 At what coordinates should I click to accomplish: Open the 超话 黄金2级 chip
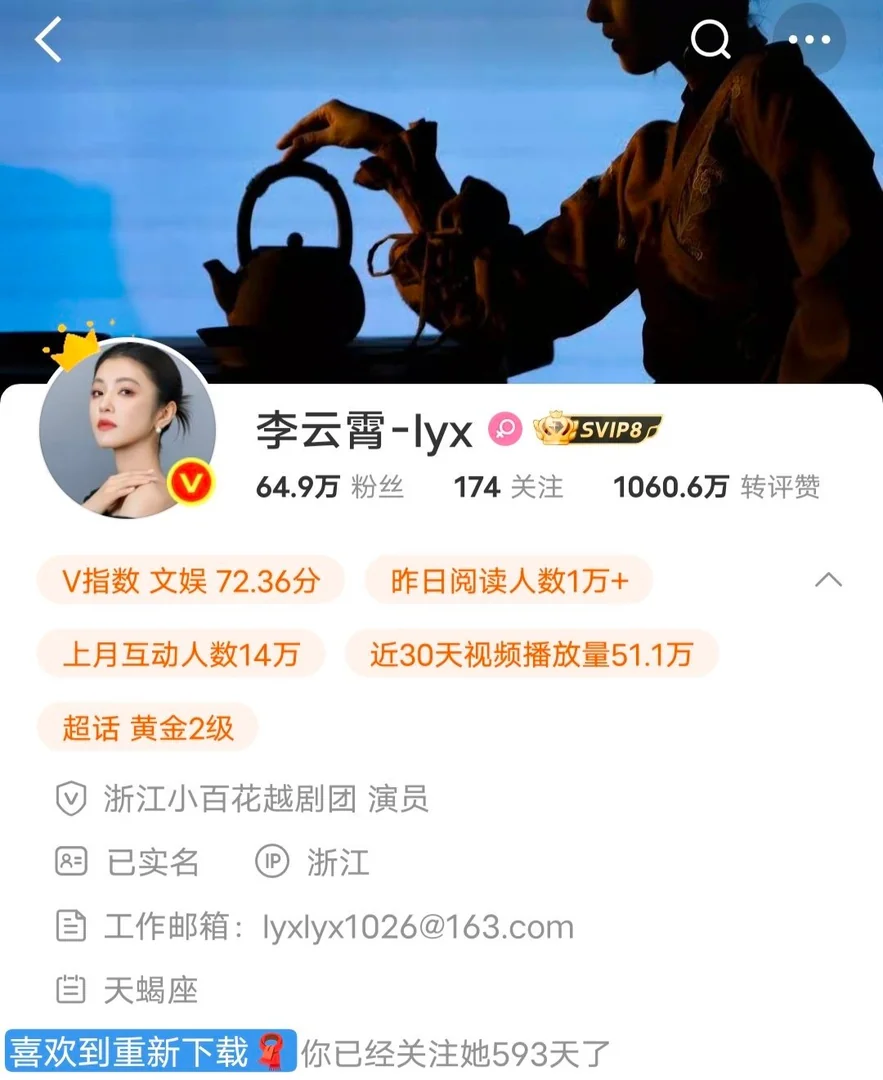pos(148,727)
